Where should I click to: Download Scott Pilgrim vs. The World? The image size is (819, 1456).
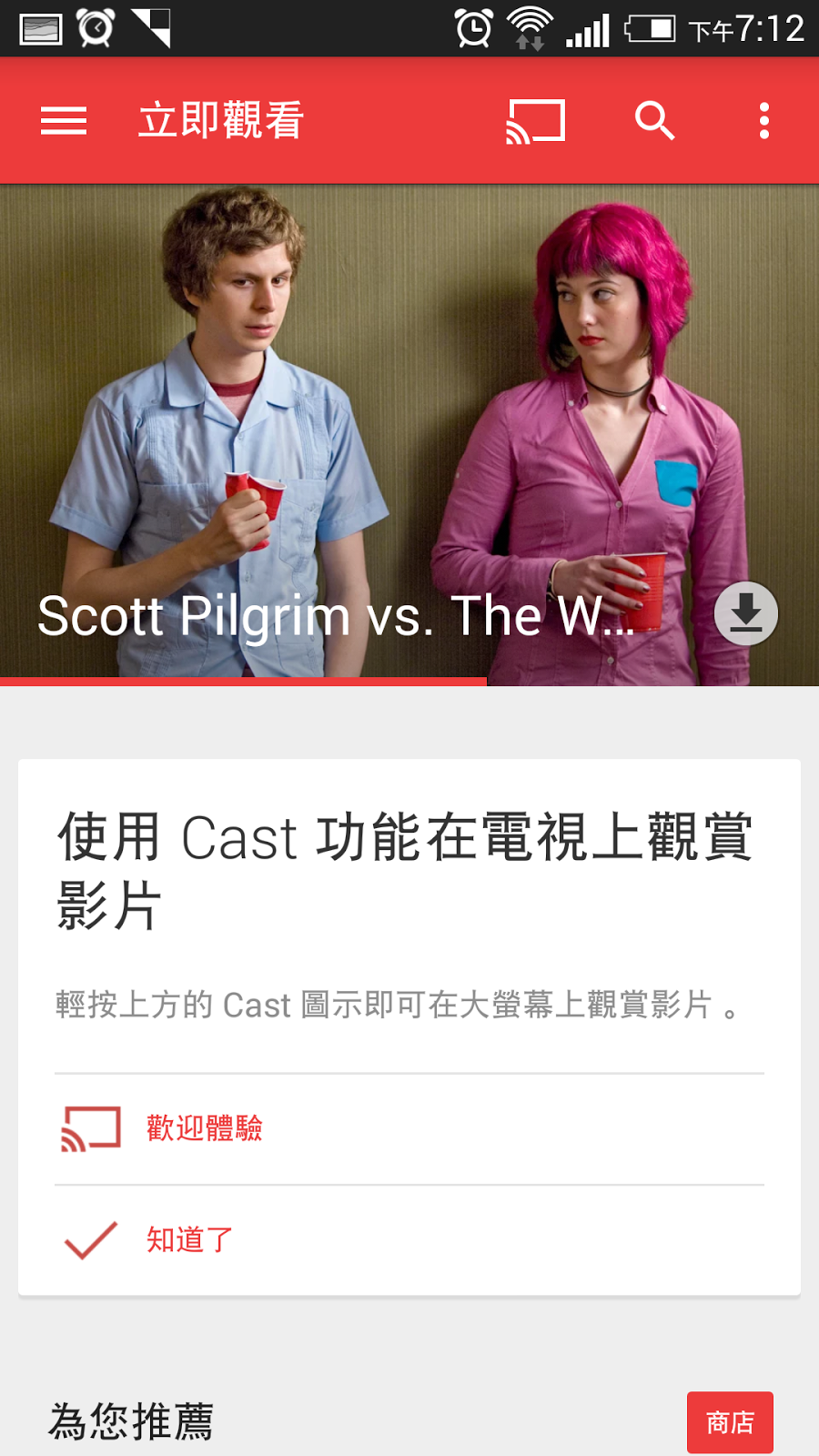coord(745,613)
